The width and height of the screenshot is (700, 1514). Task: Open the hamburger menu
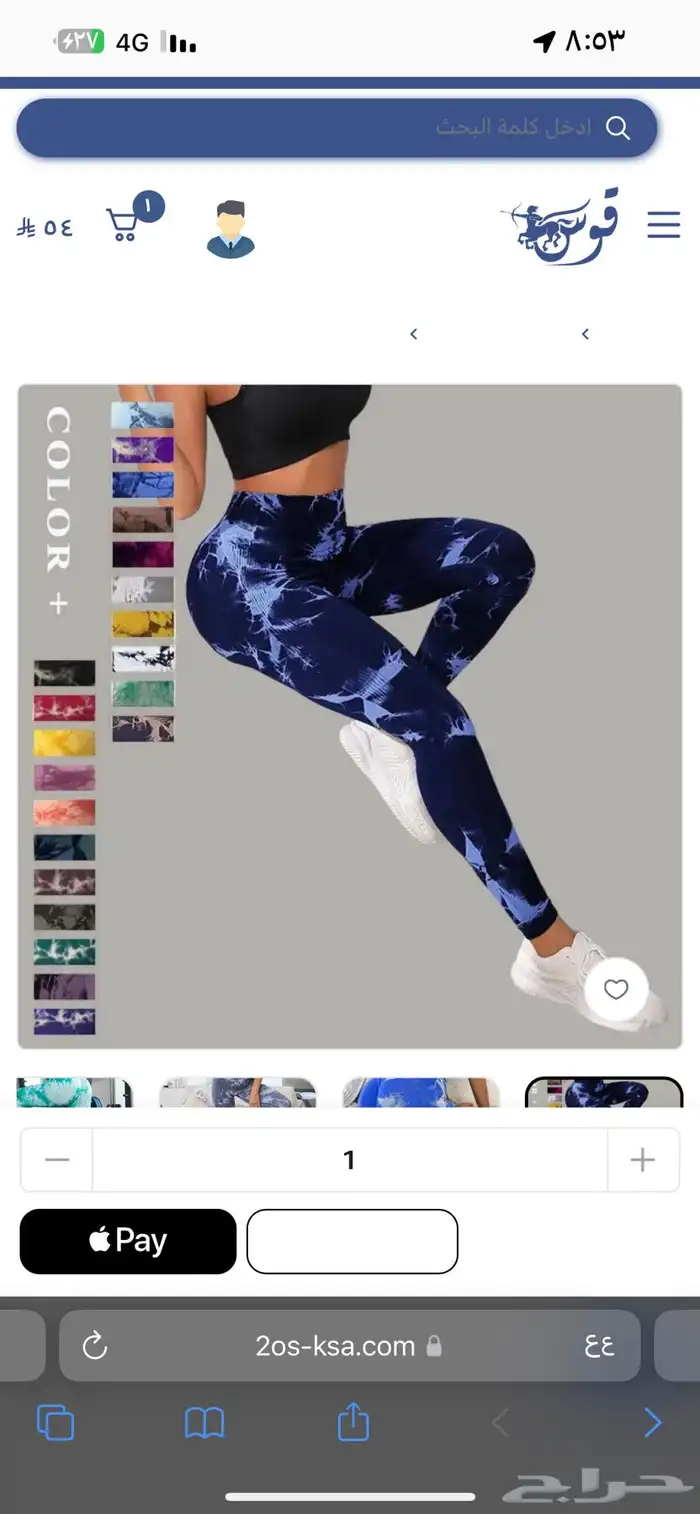pyautogui.click(x=663, y=225)
